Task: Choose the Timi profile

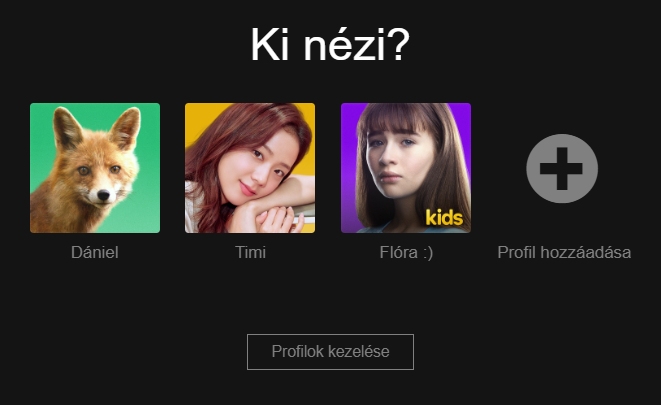Action: pos(250,168)
